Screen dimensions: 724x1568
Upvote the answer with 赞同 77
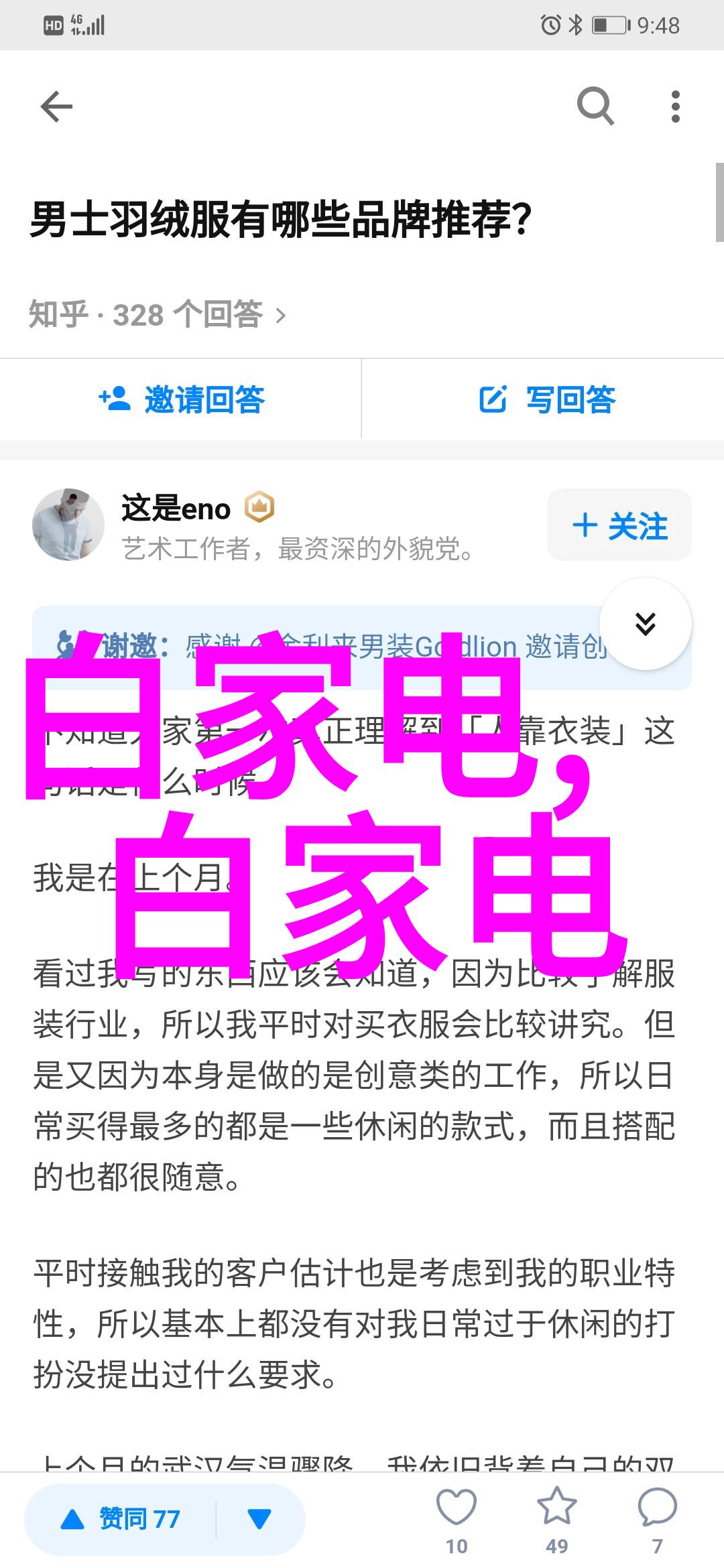pyautogui.click(x=121, y=1519)
